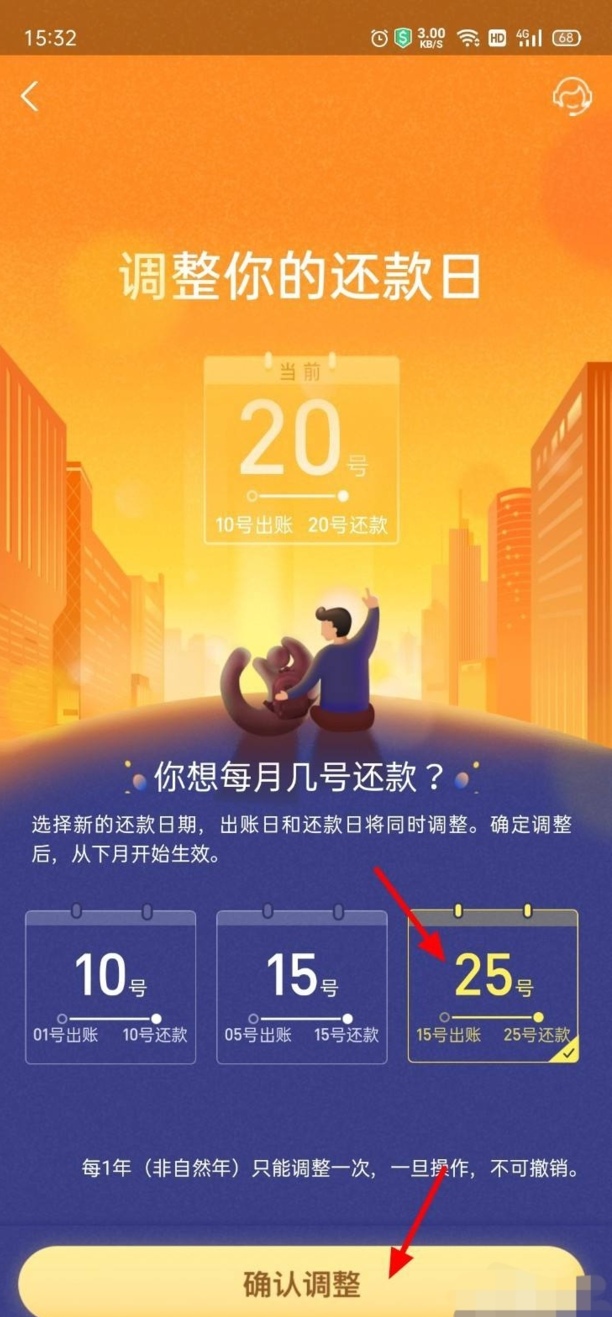Open customer service headset icon

pyautogui.click(x=572, y=97)
